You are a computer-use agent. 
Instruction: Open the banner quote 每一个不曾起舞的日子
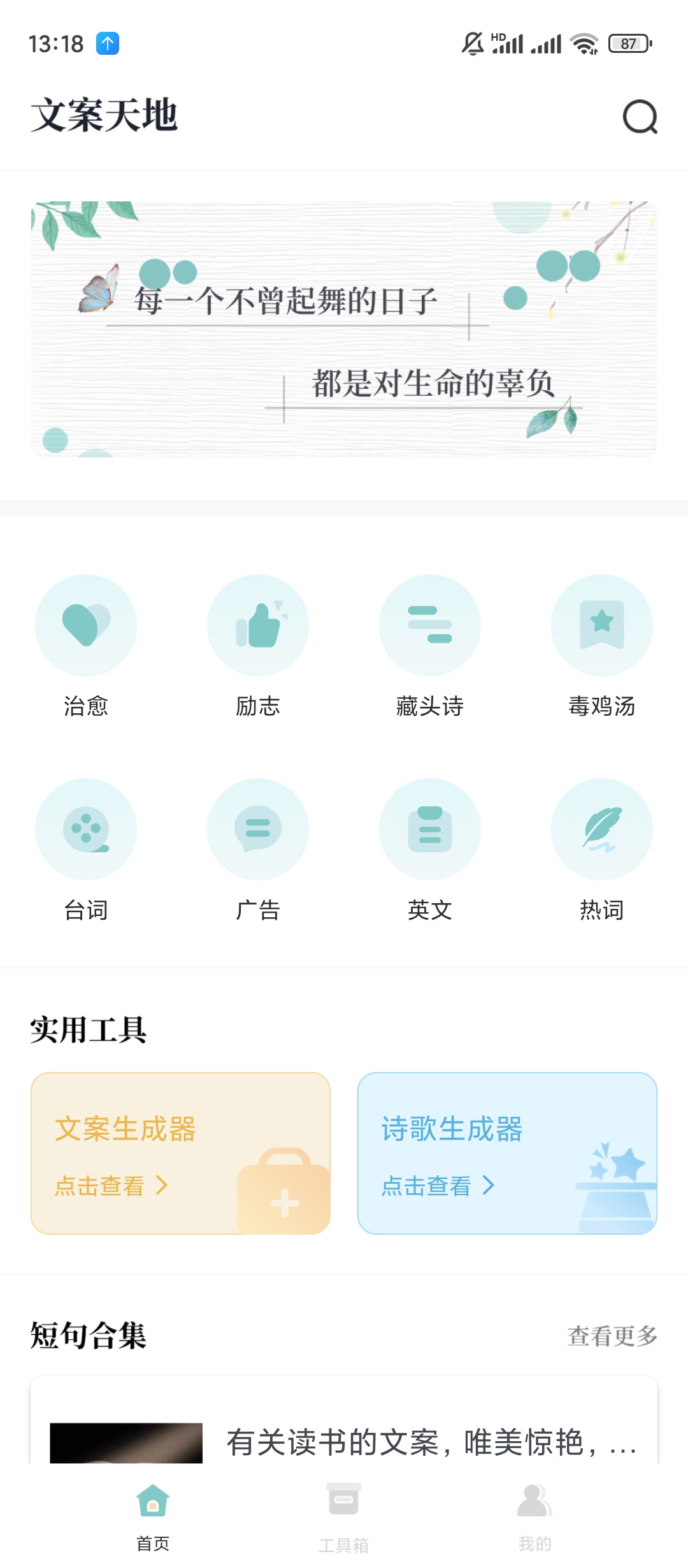[x=344, y=329]
